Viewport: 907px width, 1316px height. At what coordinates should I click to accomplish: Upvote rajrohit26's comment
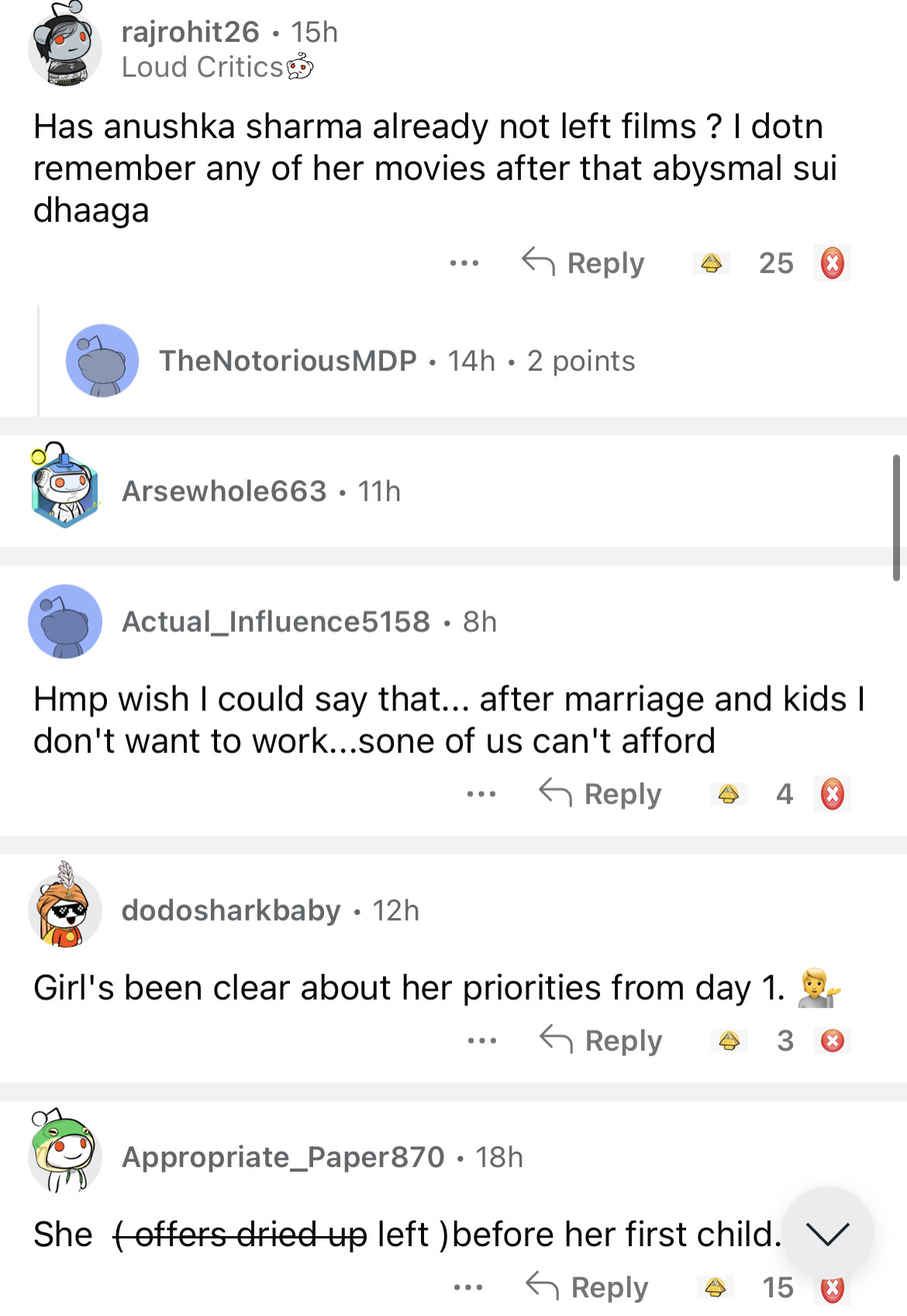click(712, 264)
